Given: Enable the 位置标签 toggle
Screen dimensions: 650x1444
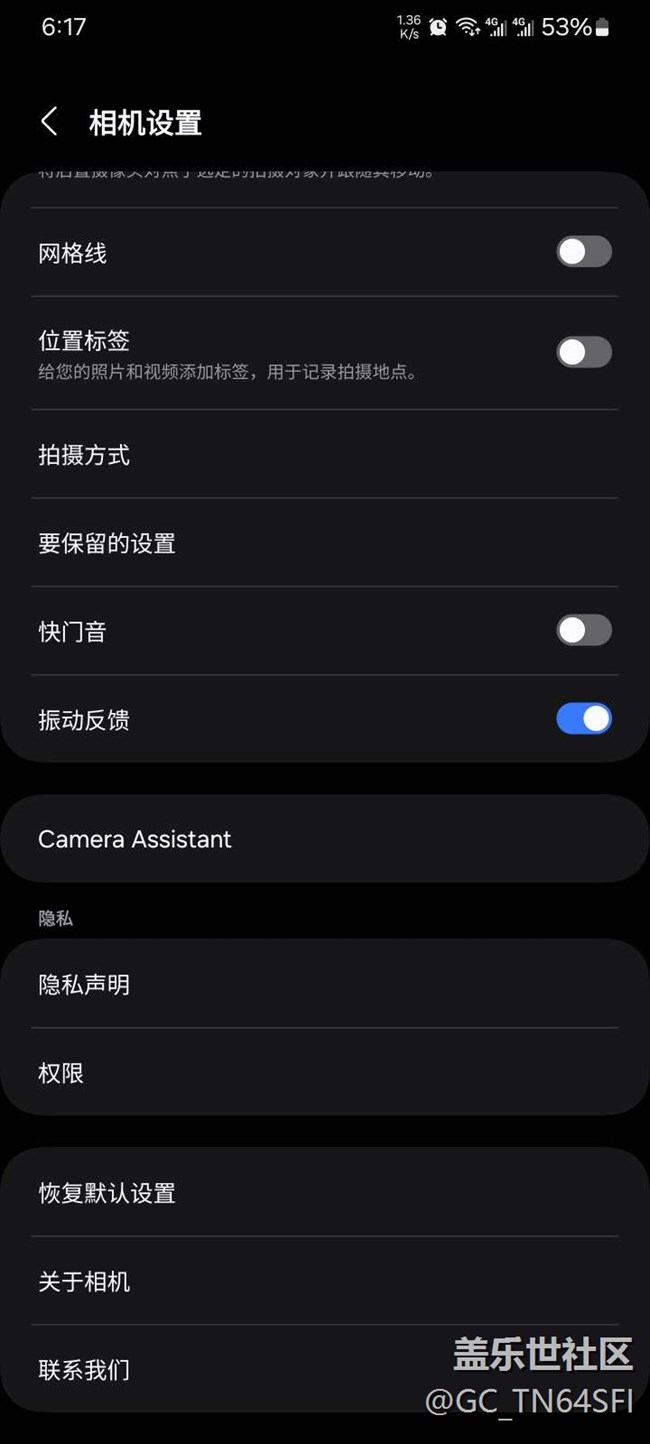Looking at the screenshot, I should click(x=583, y=352).
